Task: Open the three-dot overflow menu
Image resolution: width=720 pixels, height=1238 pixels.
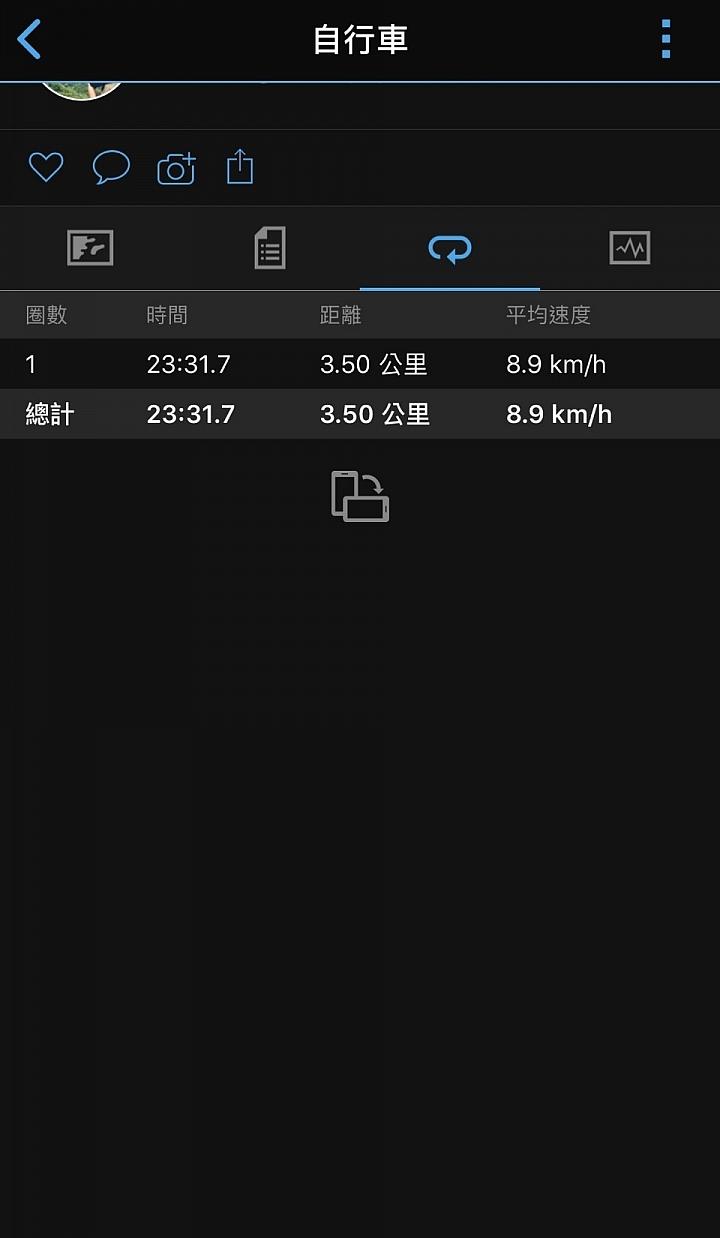Action: [x=665, y=40]
